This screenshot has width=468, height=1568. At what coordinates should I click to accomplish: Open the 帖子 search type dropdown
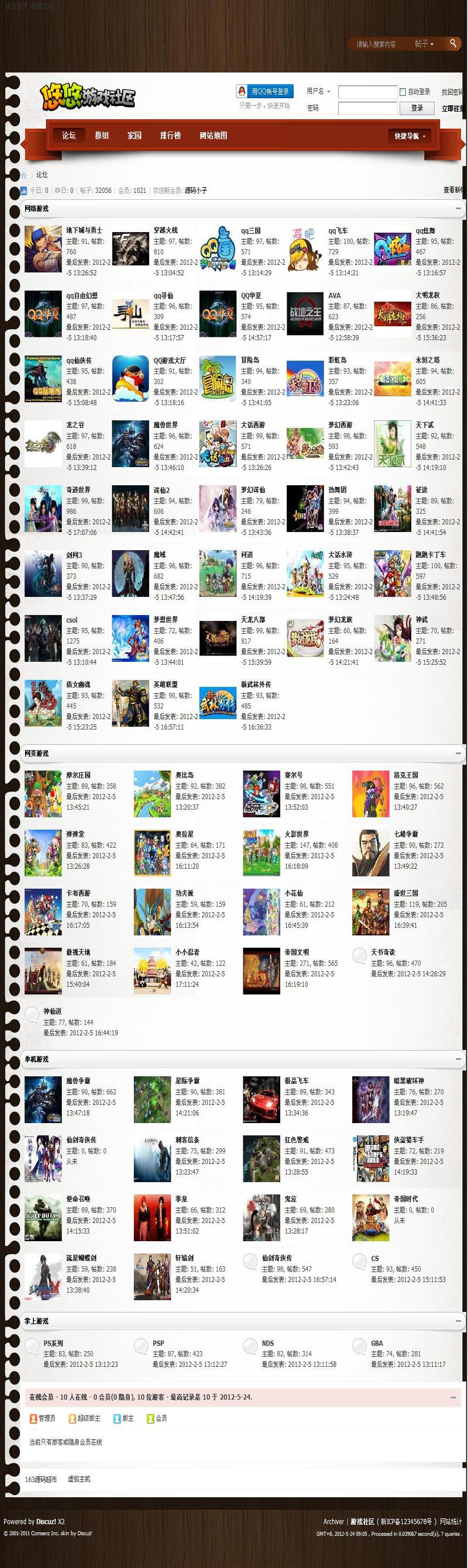click(424, 44)
